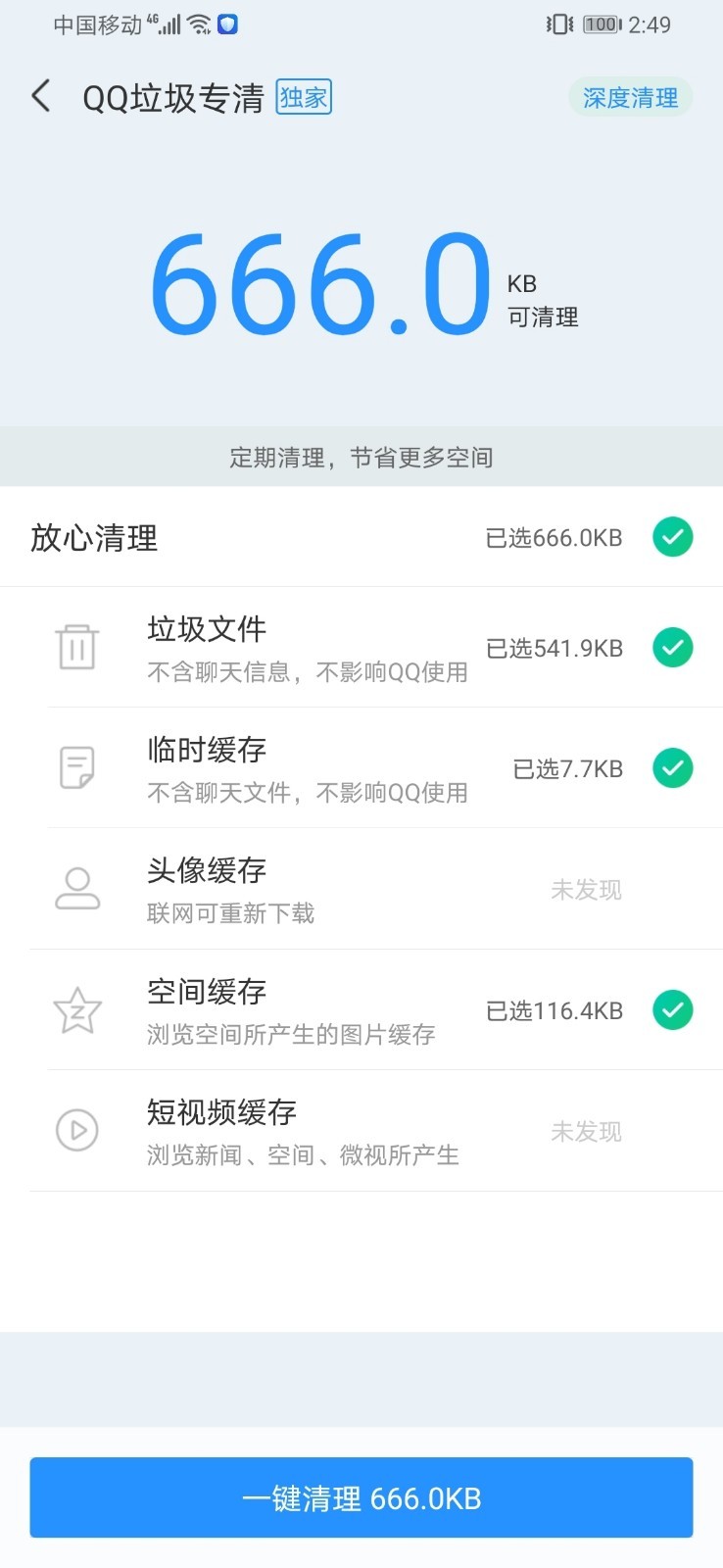
Task: Open 深度清理 at the top right
Action: click(x=630, y=97)
